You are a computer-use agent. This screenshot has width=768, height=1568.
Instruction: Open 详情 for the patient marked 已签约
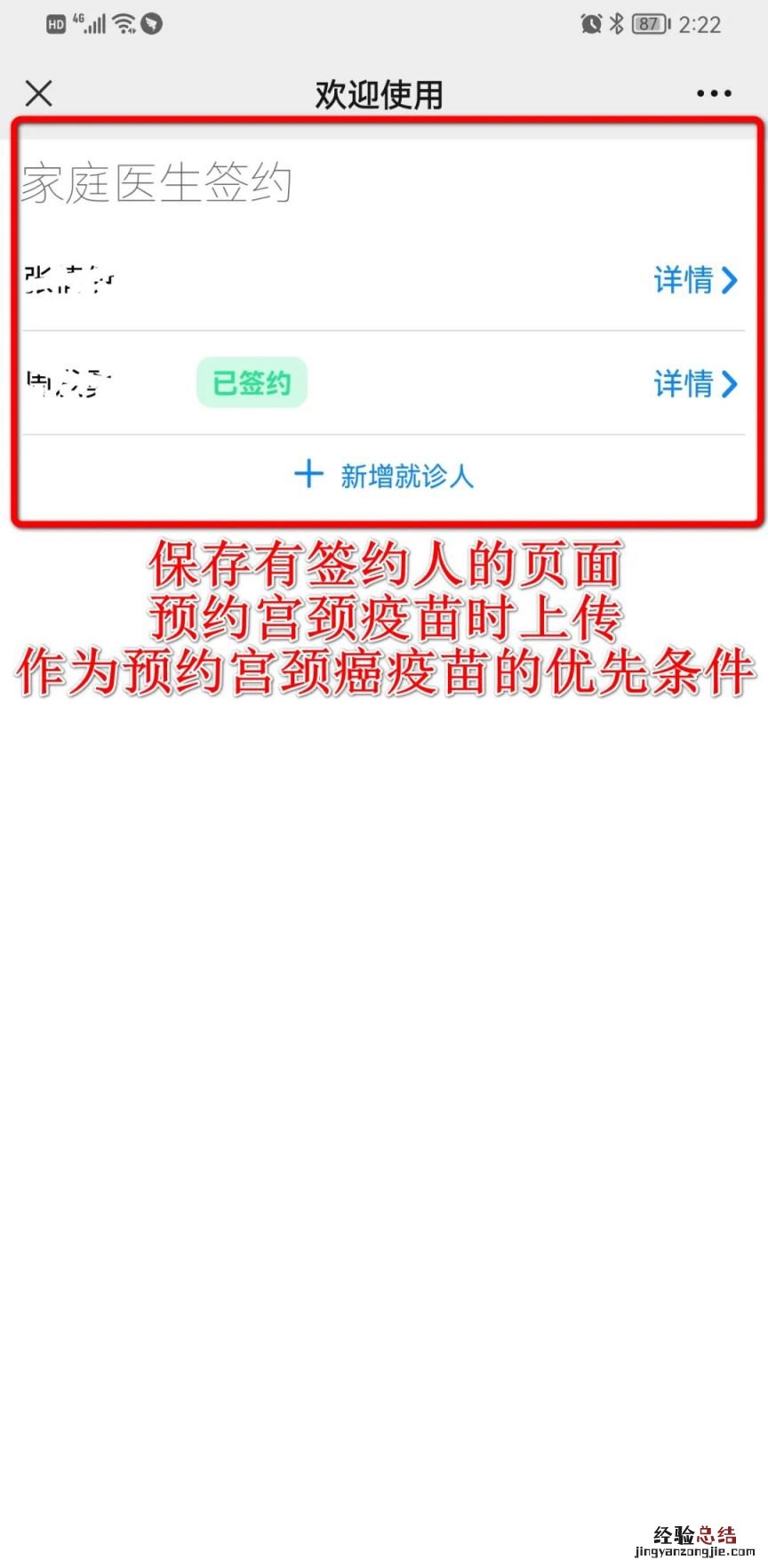694,383
